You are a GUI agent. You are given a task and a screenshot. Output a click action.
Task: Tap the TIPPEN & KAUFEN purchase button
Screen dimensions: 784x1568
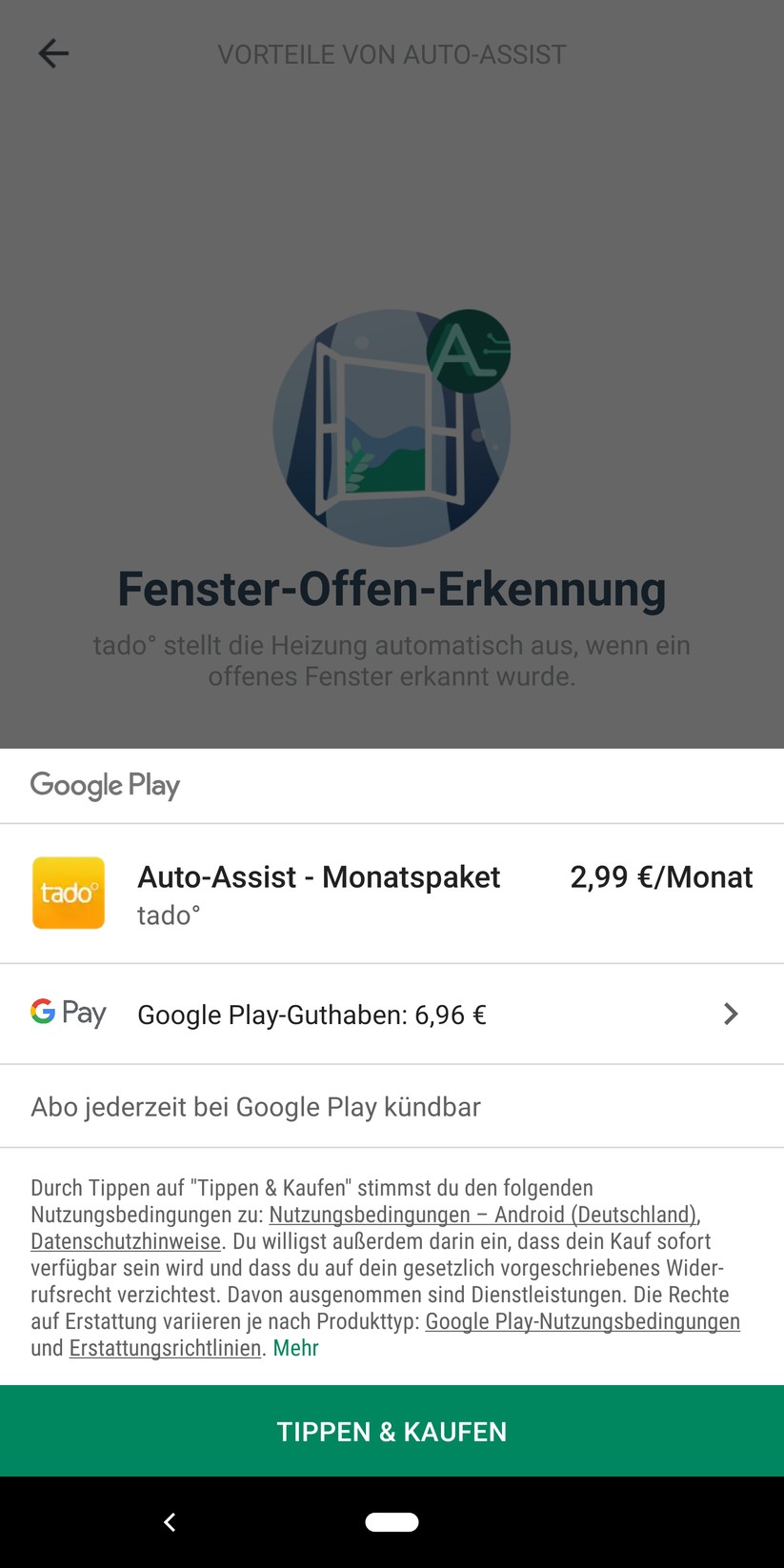pos(392,1431)
